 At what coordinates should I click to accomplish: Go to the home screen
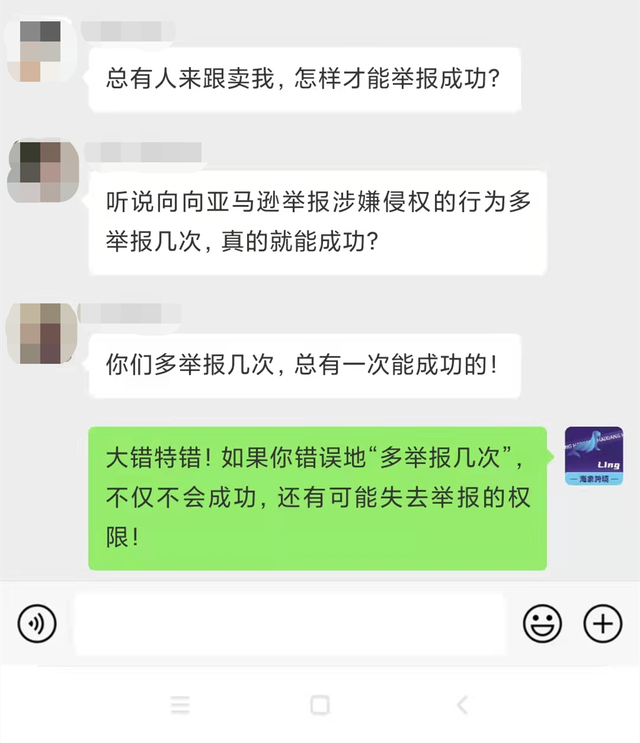(320, 705)
